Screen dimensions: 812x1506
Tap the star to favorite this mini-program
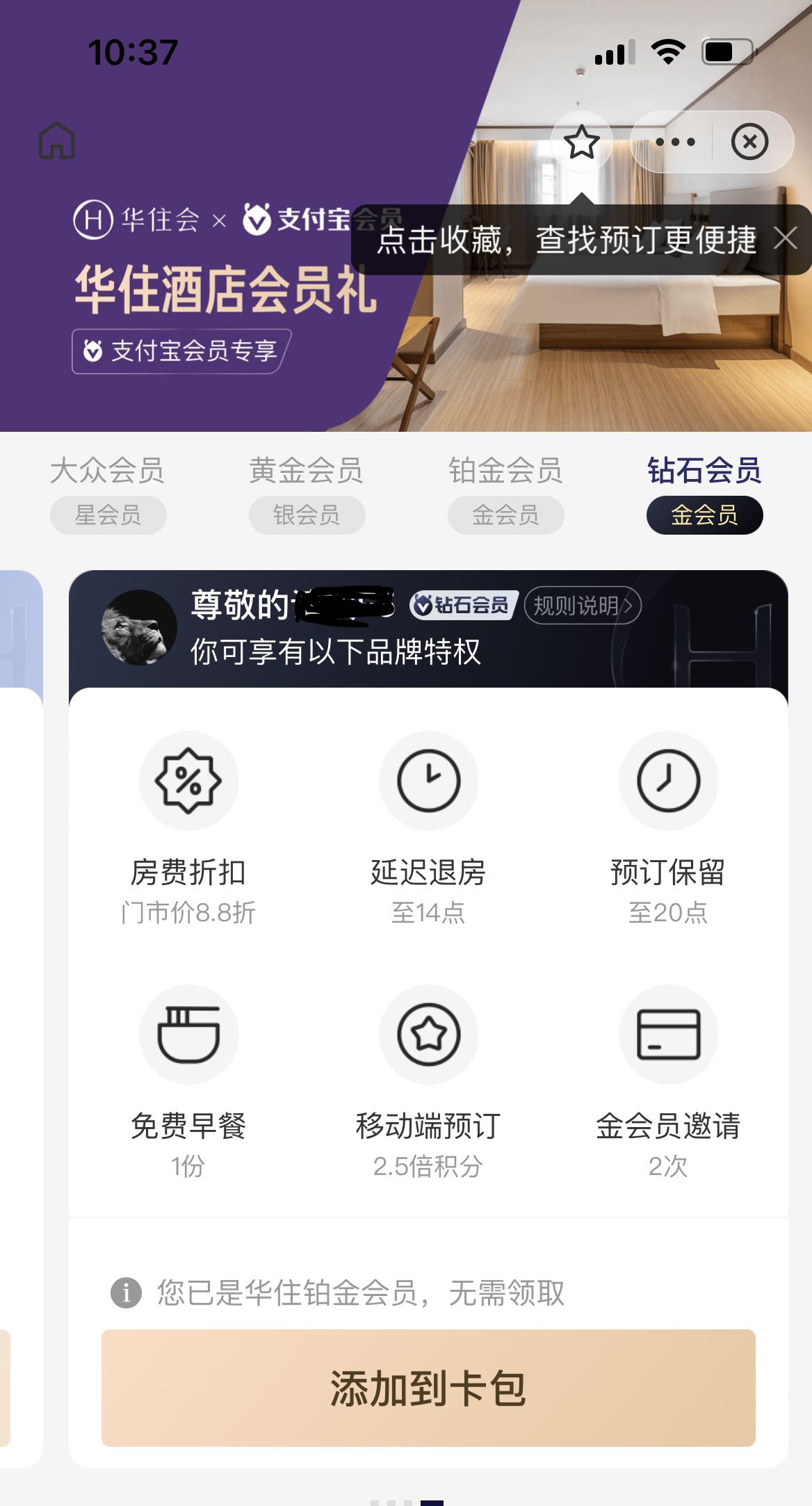(581, 141)
